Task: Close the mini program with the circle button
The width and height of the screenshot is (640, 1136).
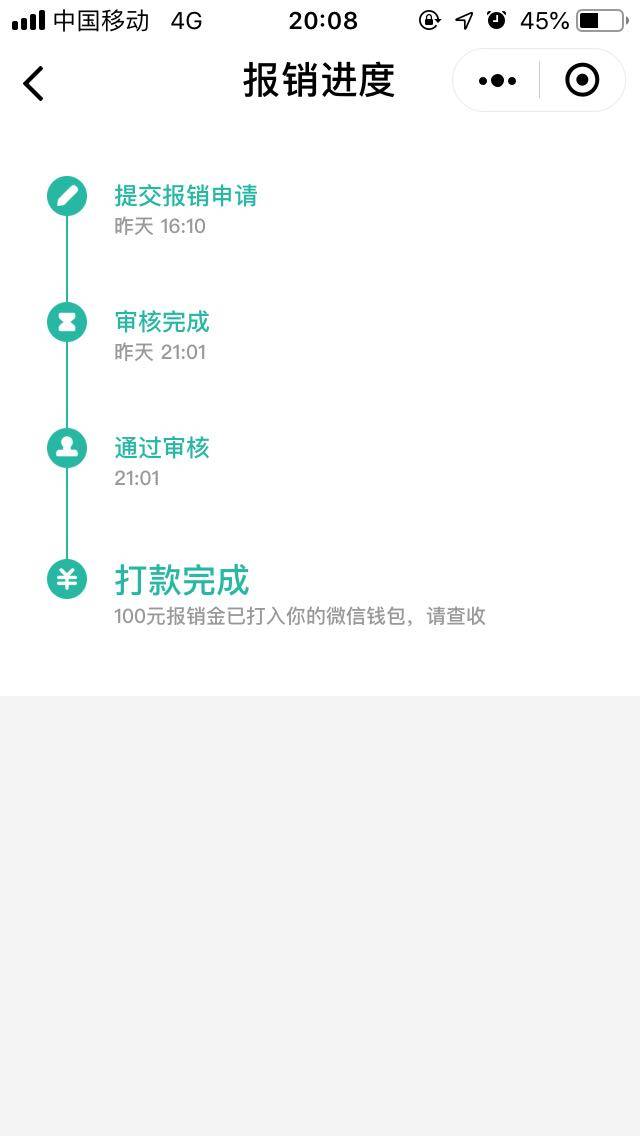Action: [582, 80]
